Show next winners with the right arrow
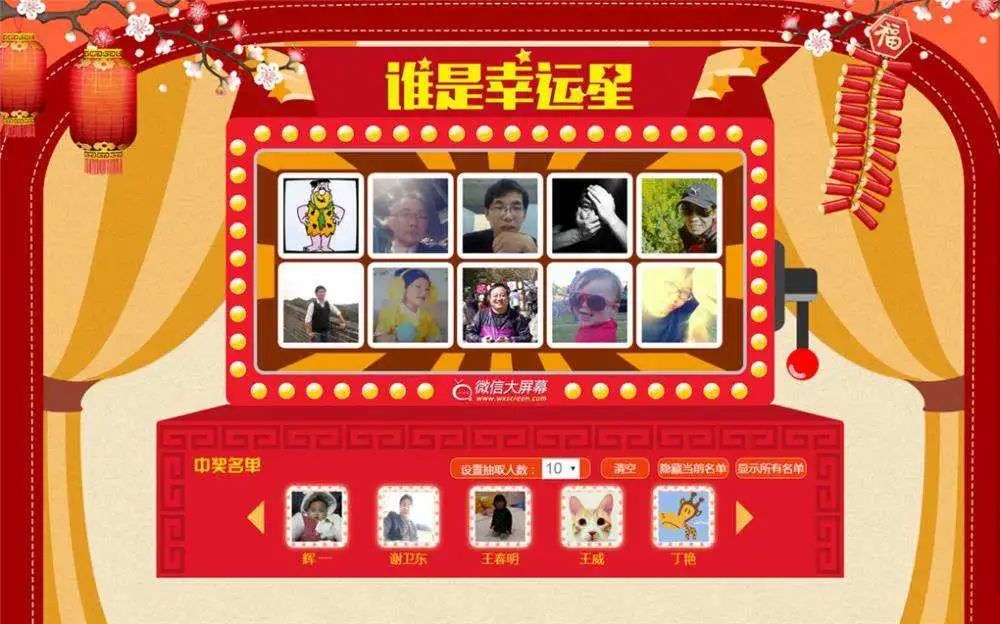The height and width of the screenshot is (624, 1000). pos(743,517)
